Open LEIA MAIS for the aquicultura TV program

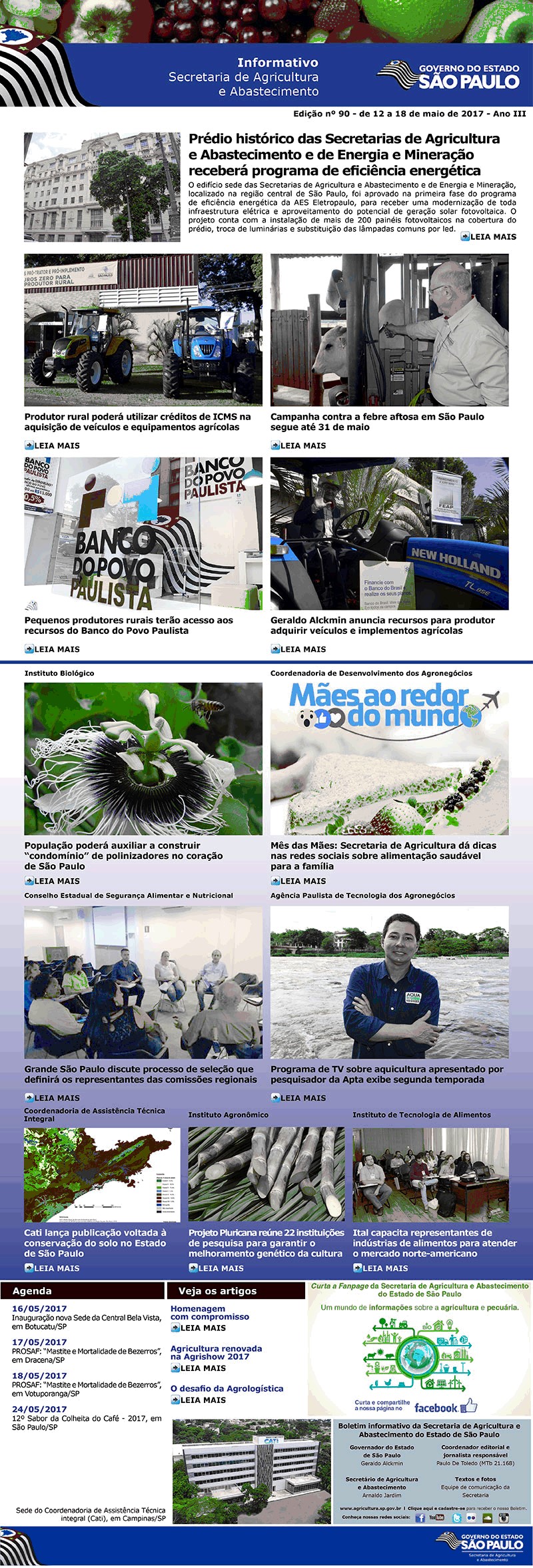[x=298, y=1098]
